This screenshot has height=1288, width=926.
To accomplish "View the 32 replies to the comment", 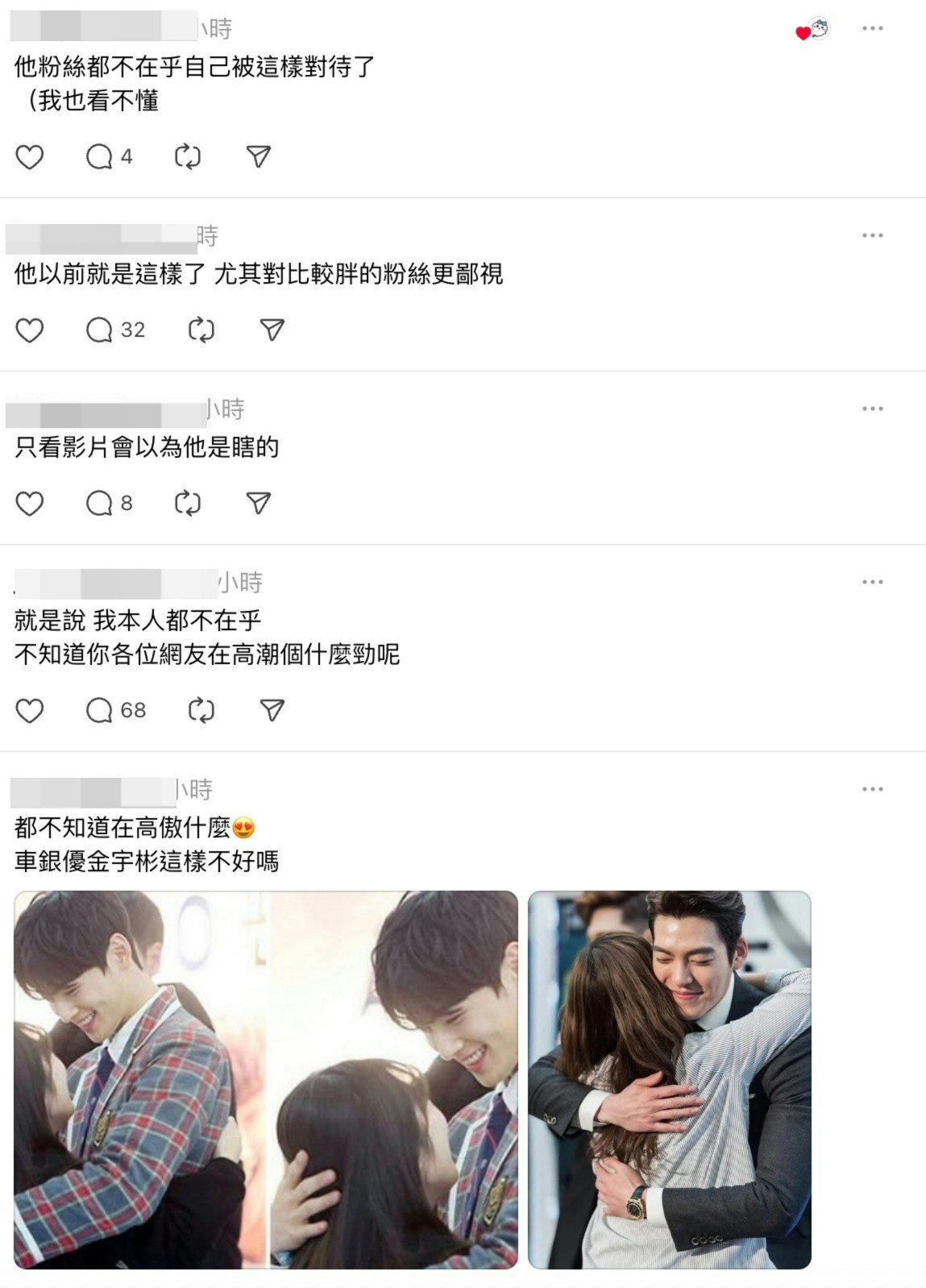I will [x=114, y=330].
